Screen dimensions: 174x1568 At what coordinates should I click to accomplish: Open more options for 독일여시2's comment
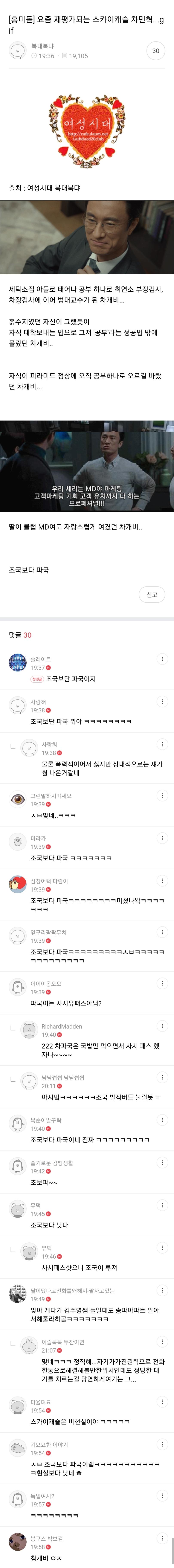[162, 1495]
